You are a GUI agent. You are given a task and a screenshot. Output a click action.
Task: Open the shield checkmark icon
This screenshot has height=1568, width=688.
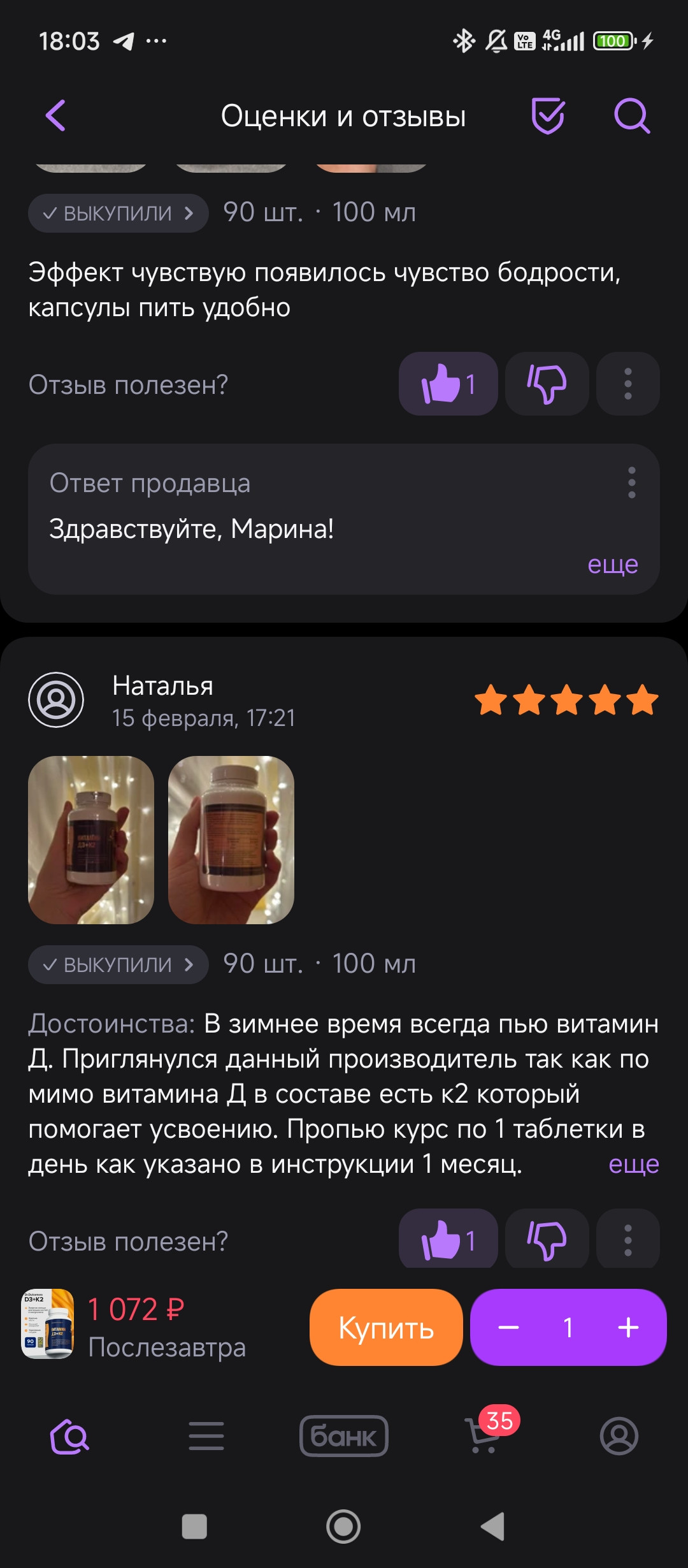(x=548, y=116)
